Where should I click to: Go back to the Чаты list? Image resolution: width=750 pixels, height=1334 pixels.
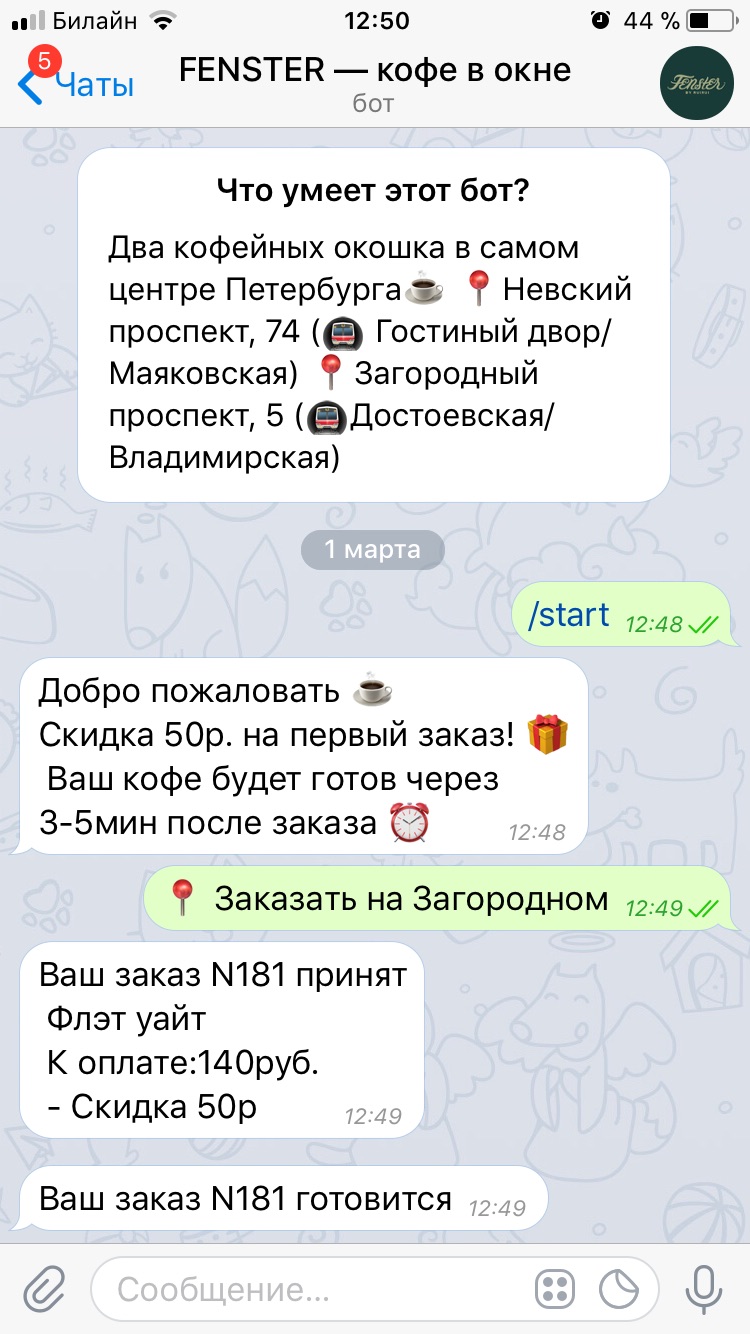77,85
